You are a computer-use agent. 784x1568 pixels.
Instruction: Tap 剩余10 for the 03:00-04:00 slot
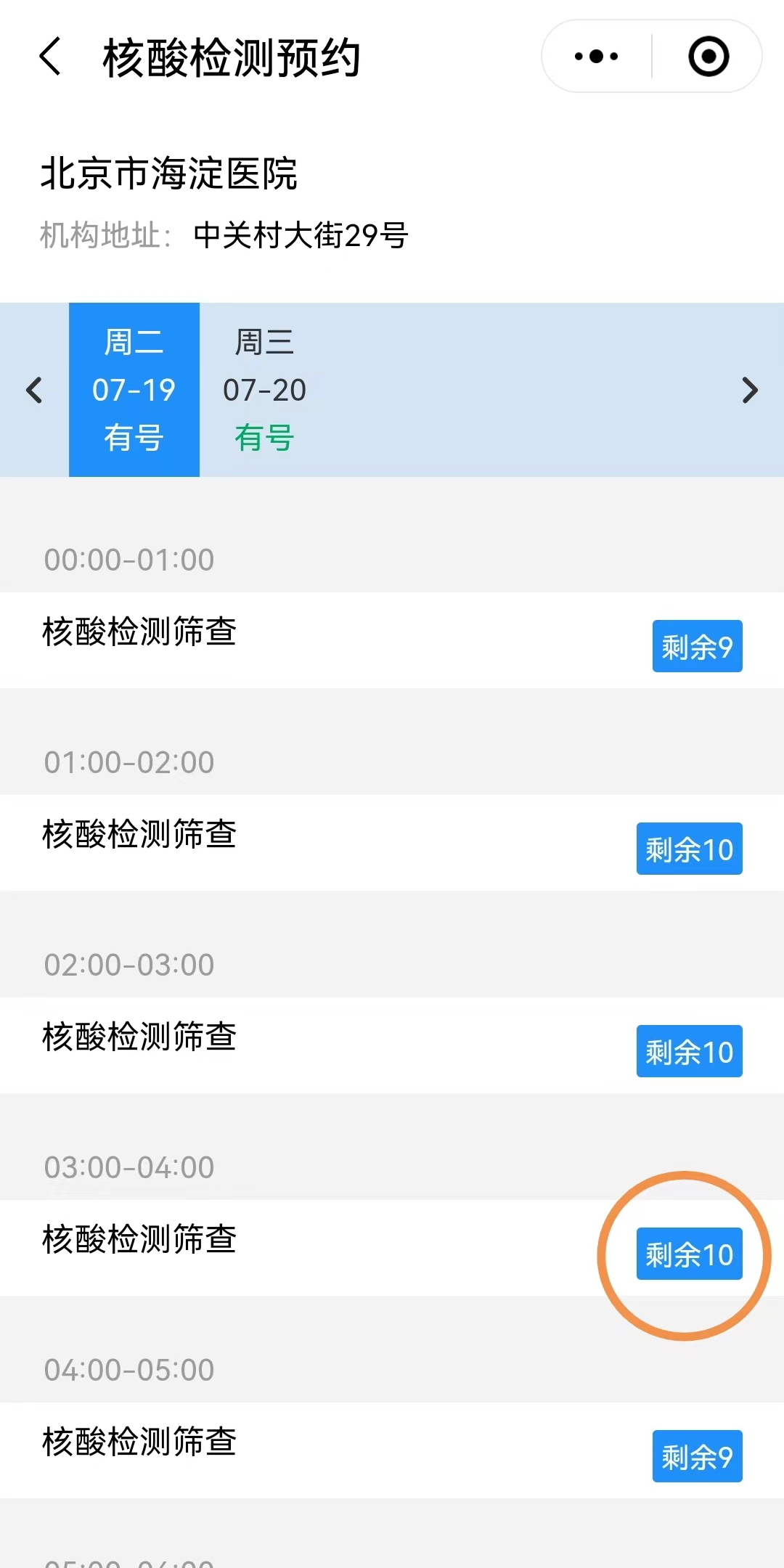click(x=689, y=1254)
